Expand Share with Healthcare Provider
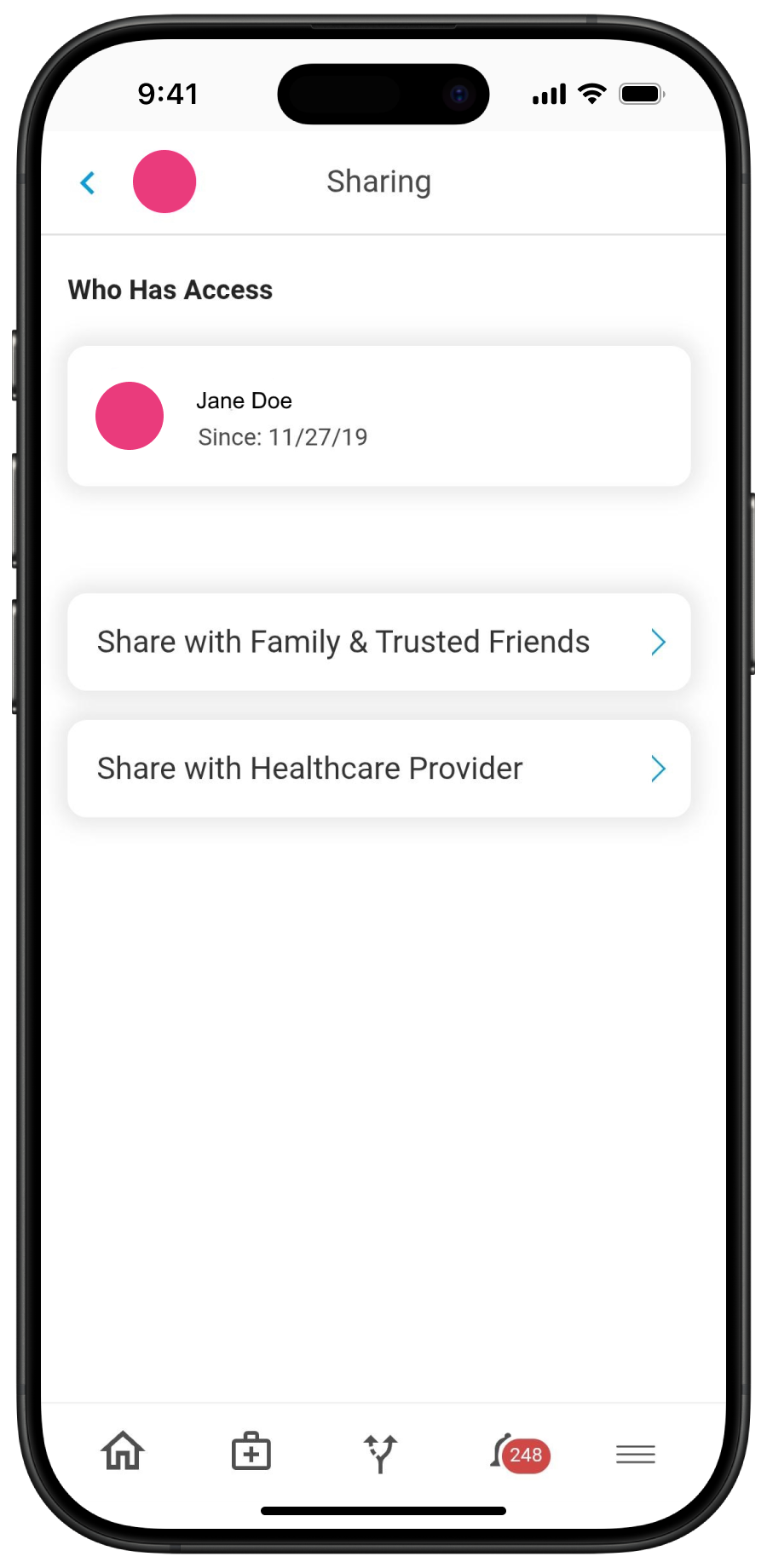The height and width of the screenshot is (1568, 767). pyautogui.click(x=379, y=768)
